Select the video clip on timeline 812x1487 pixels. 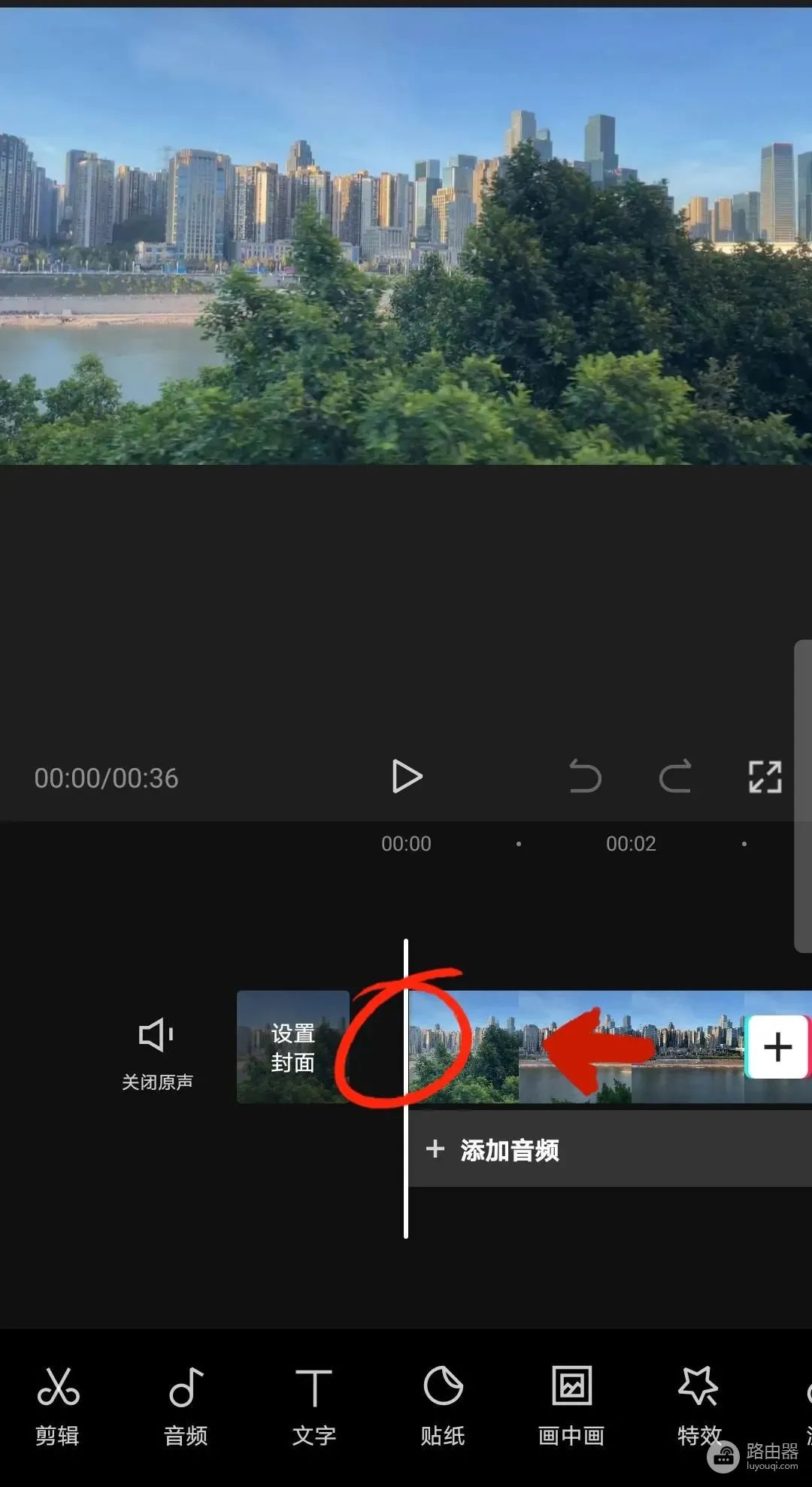(577, 1047)
